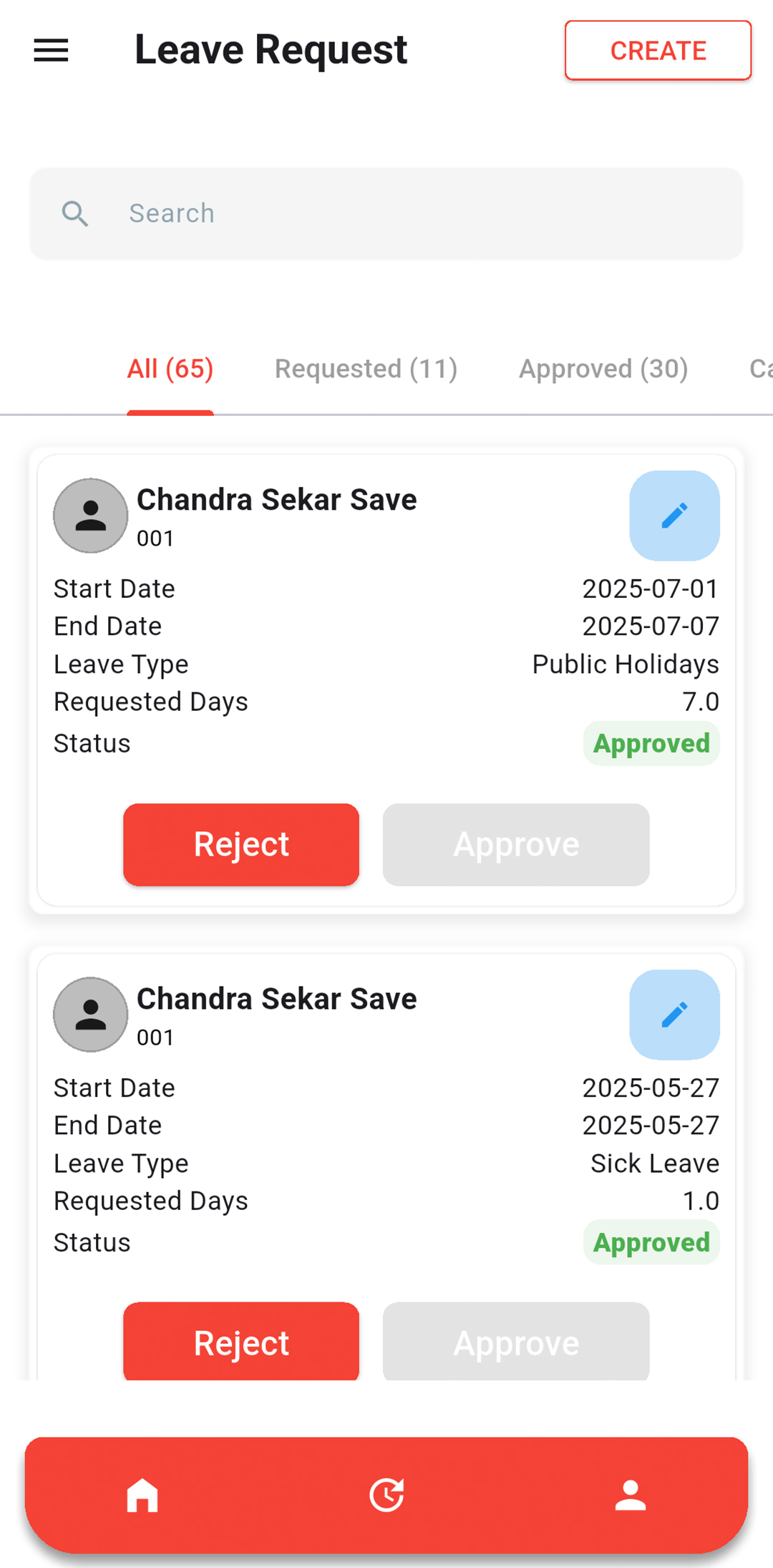Reject the Sick Leave request
The height and width of the screenshot is (1568, 773).
pos(241,1341)
